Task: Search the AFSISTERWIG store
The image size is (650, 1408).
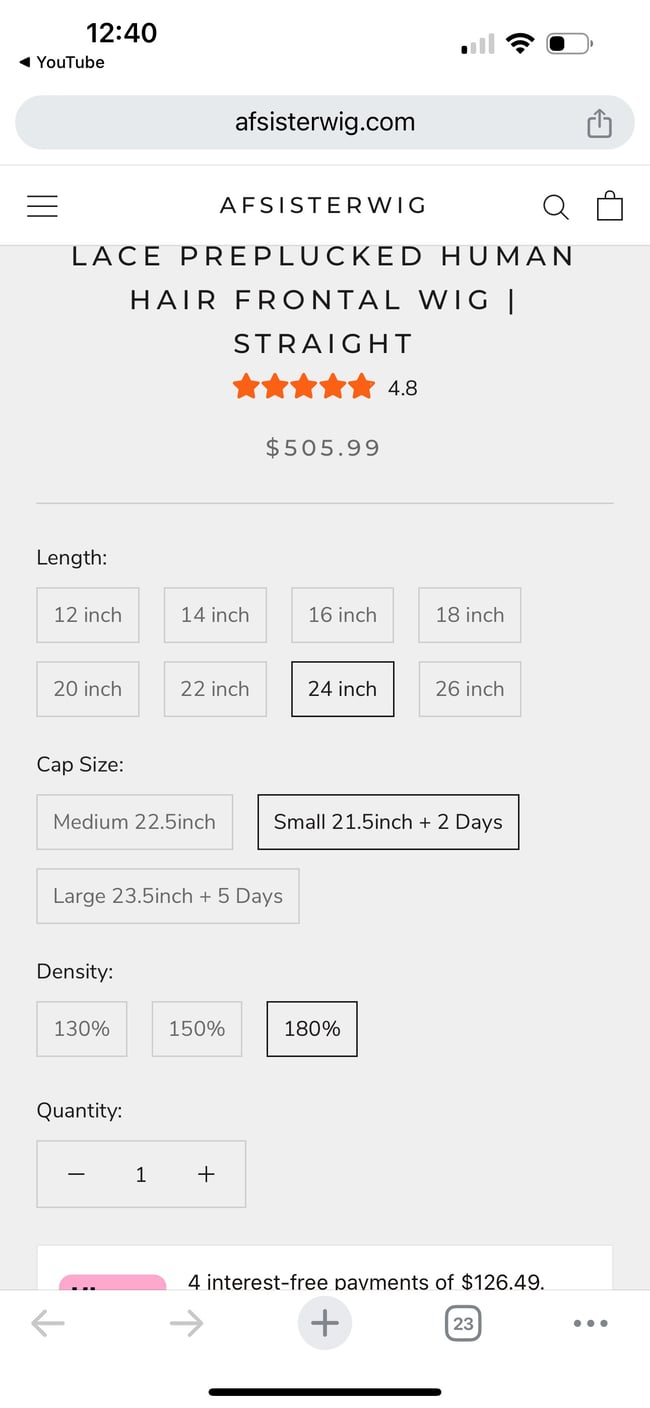Action: pyautogui.click(x=555, y=206)
